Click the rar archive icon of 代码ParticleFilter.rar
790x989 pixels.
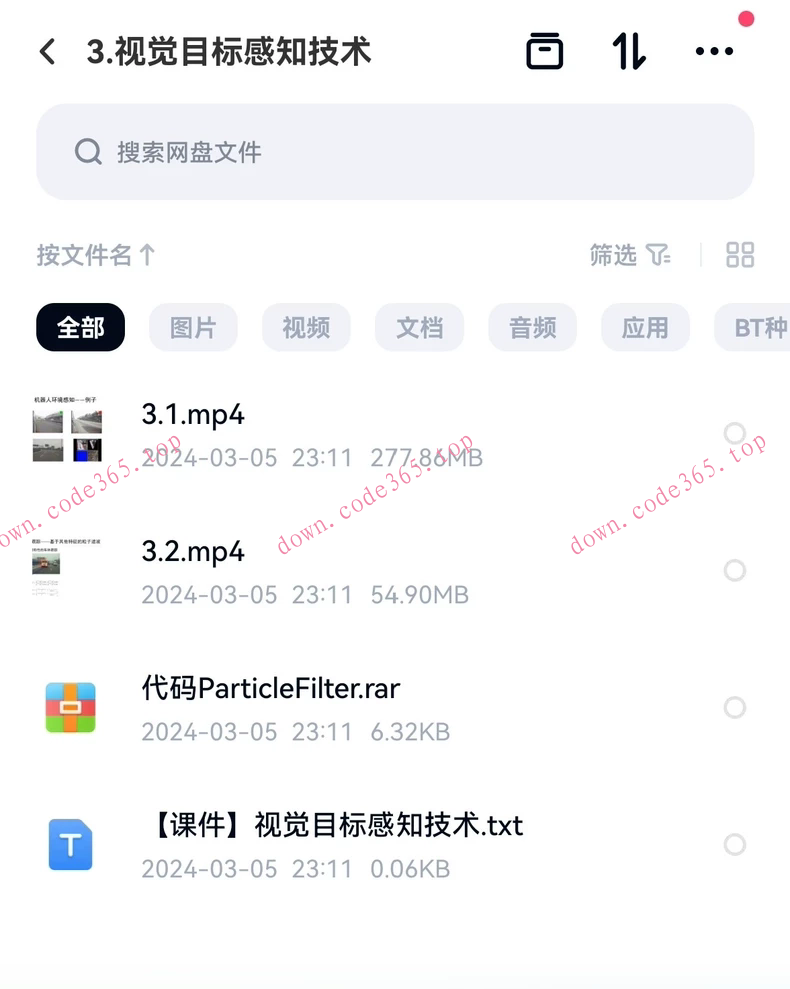[x=70, y=707]
